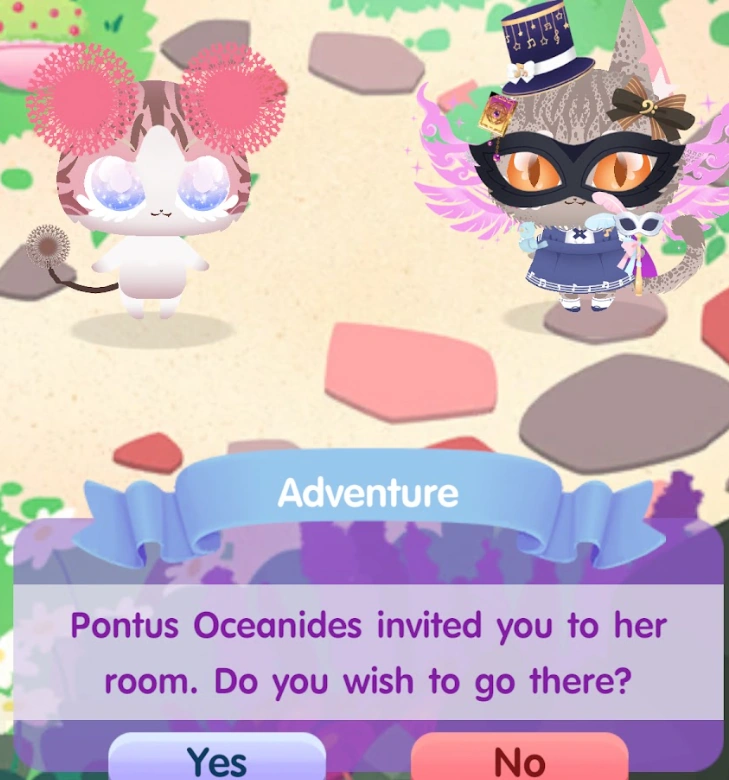This screenshot has width=729, height=780.
Task: Accept the room invitation with Yes
Action: coord(217,760)
